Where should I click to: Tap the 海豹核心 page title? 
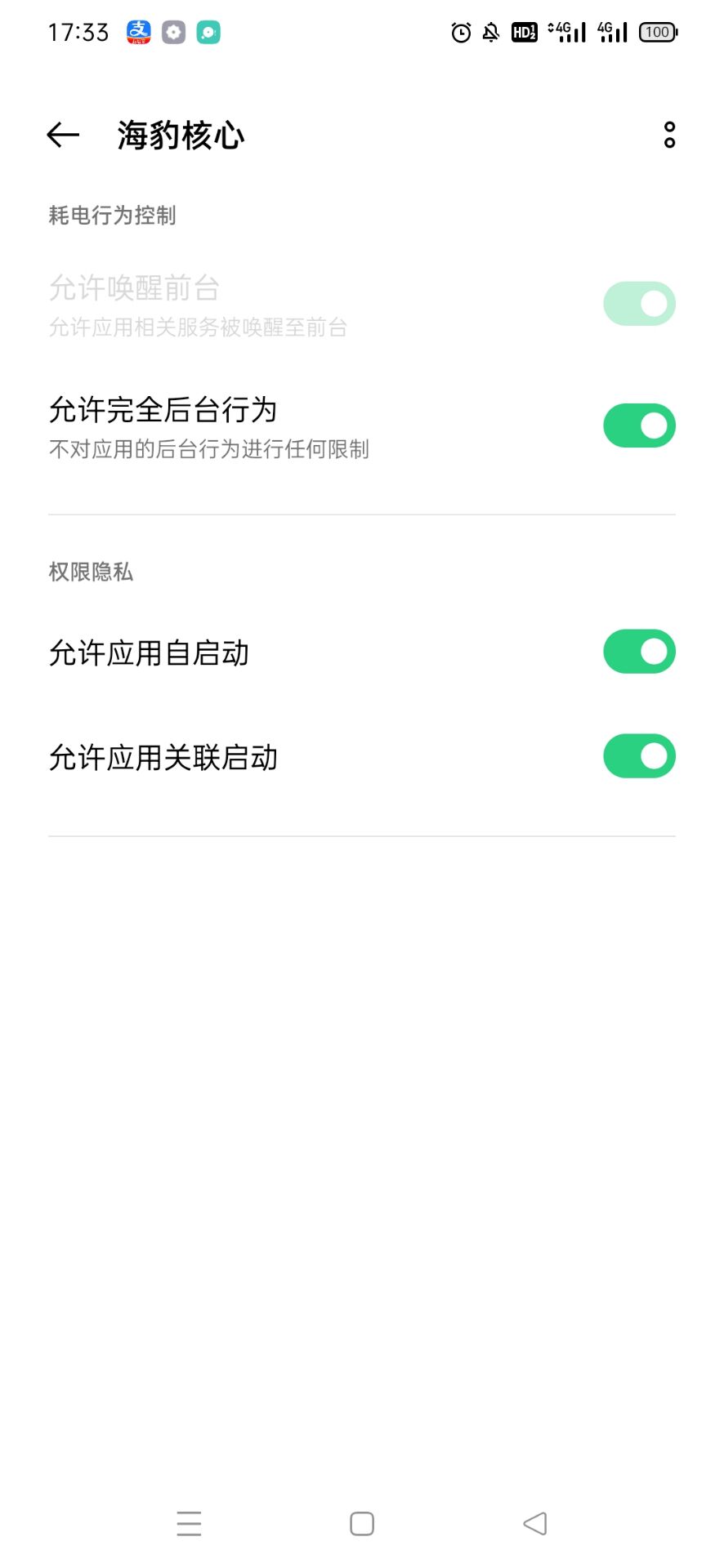pyautogui.click(x=180, y=135)
